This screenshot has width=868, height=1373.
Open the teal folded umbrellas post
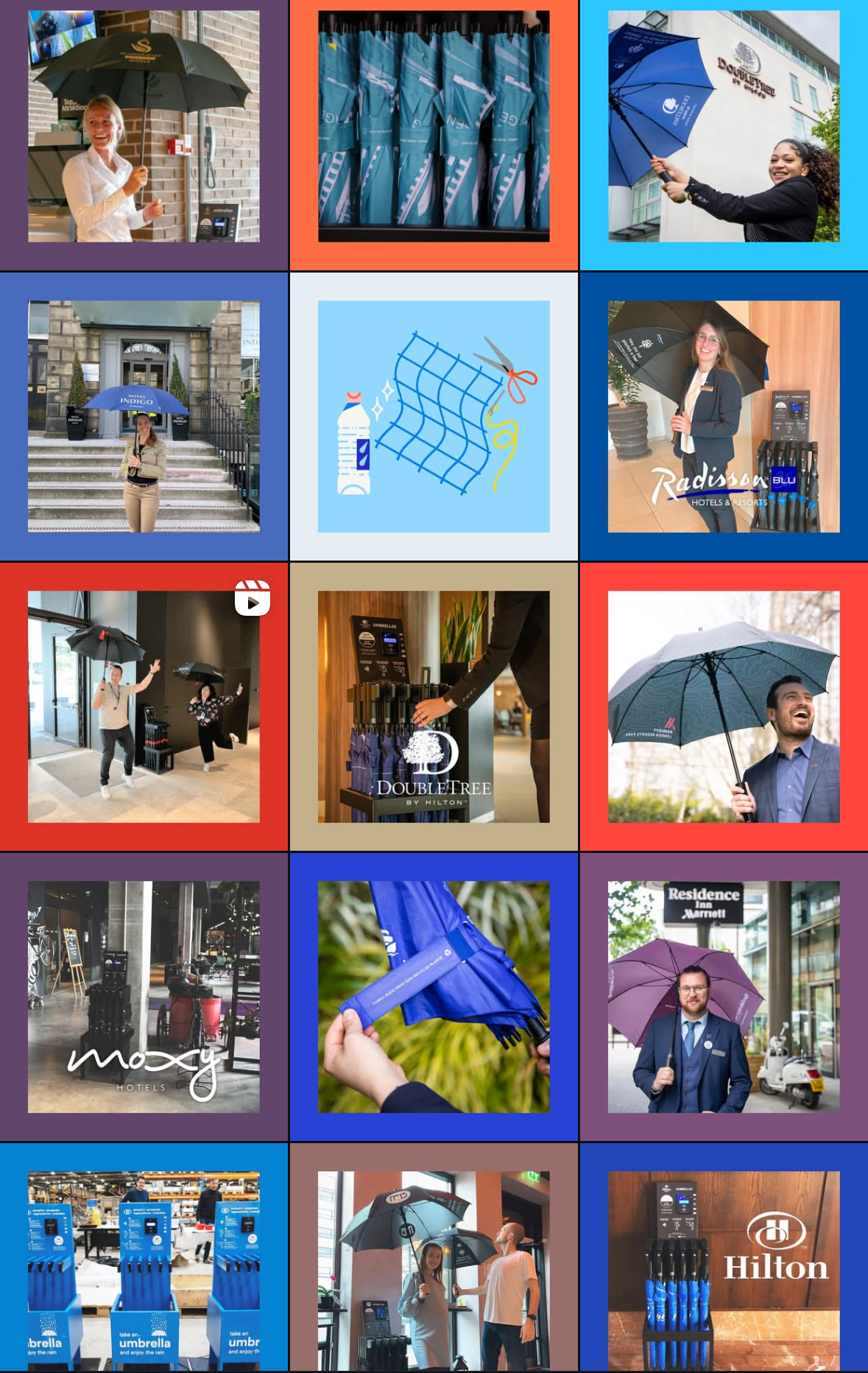(434, 126)
